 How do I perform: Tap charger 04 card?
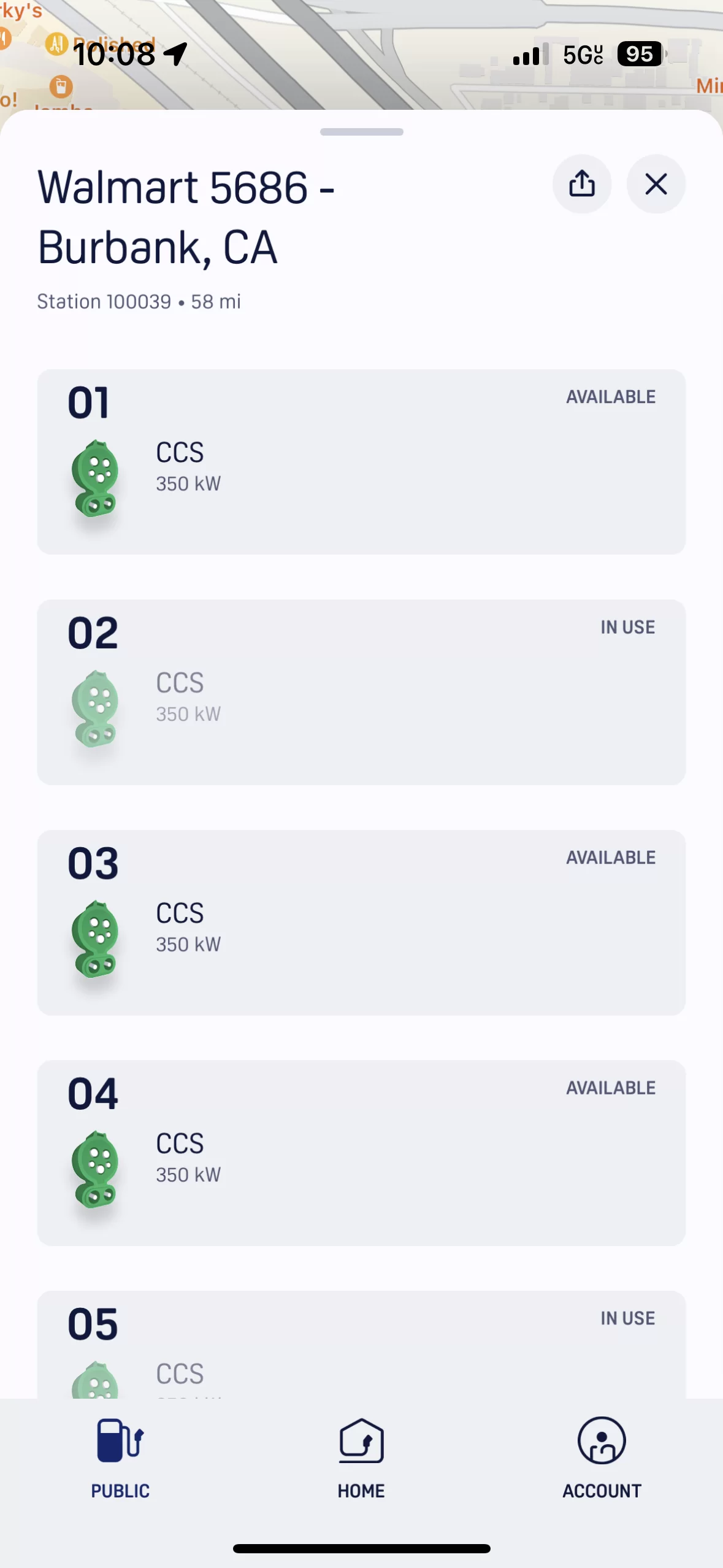[361, 1153]
